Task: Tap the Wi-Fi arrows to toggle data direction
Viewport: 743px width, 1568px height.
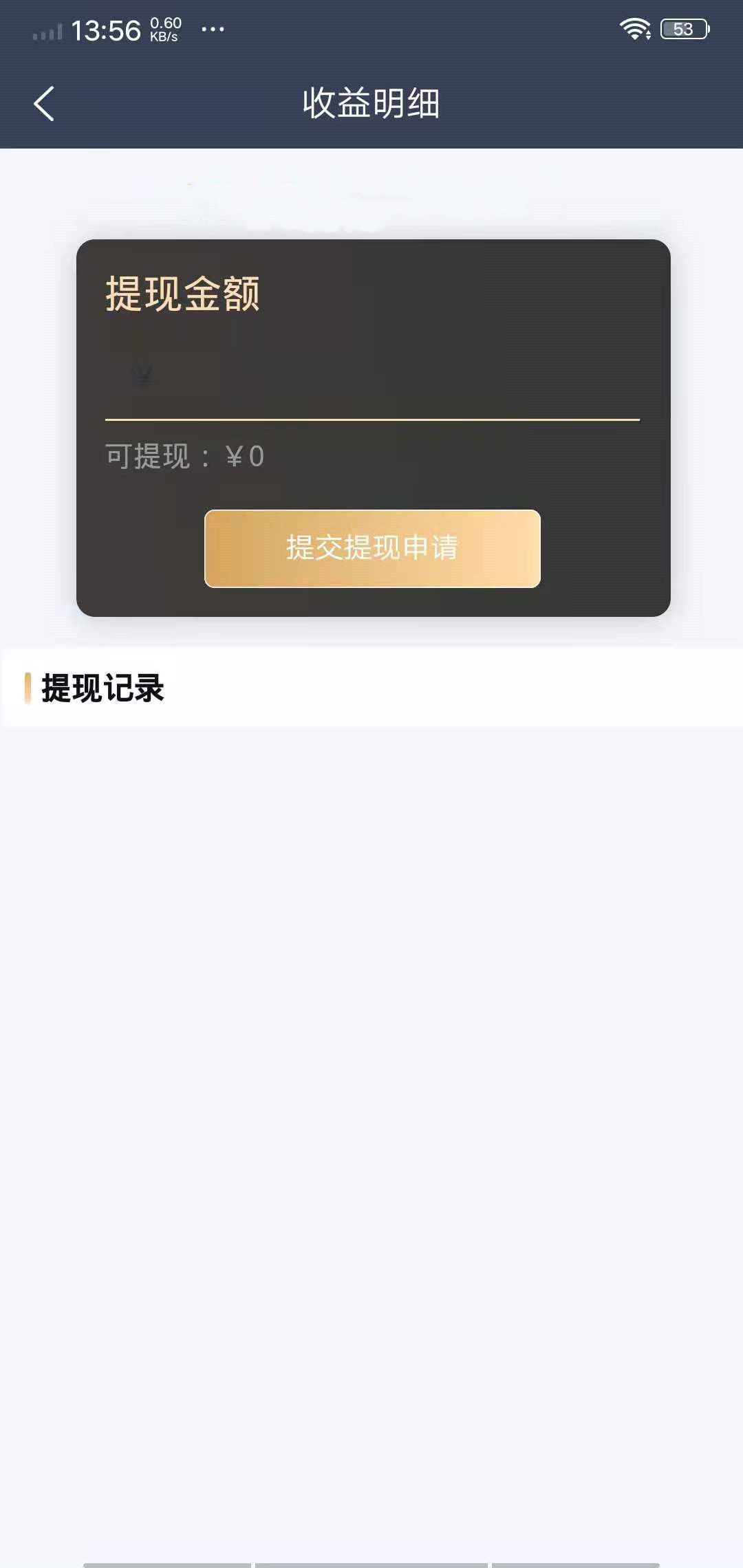Action: point(650,36)
